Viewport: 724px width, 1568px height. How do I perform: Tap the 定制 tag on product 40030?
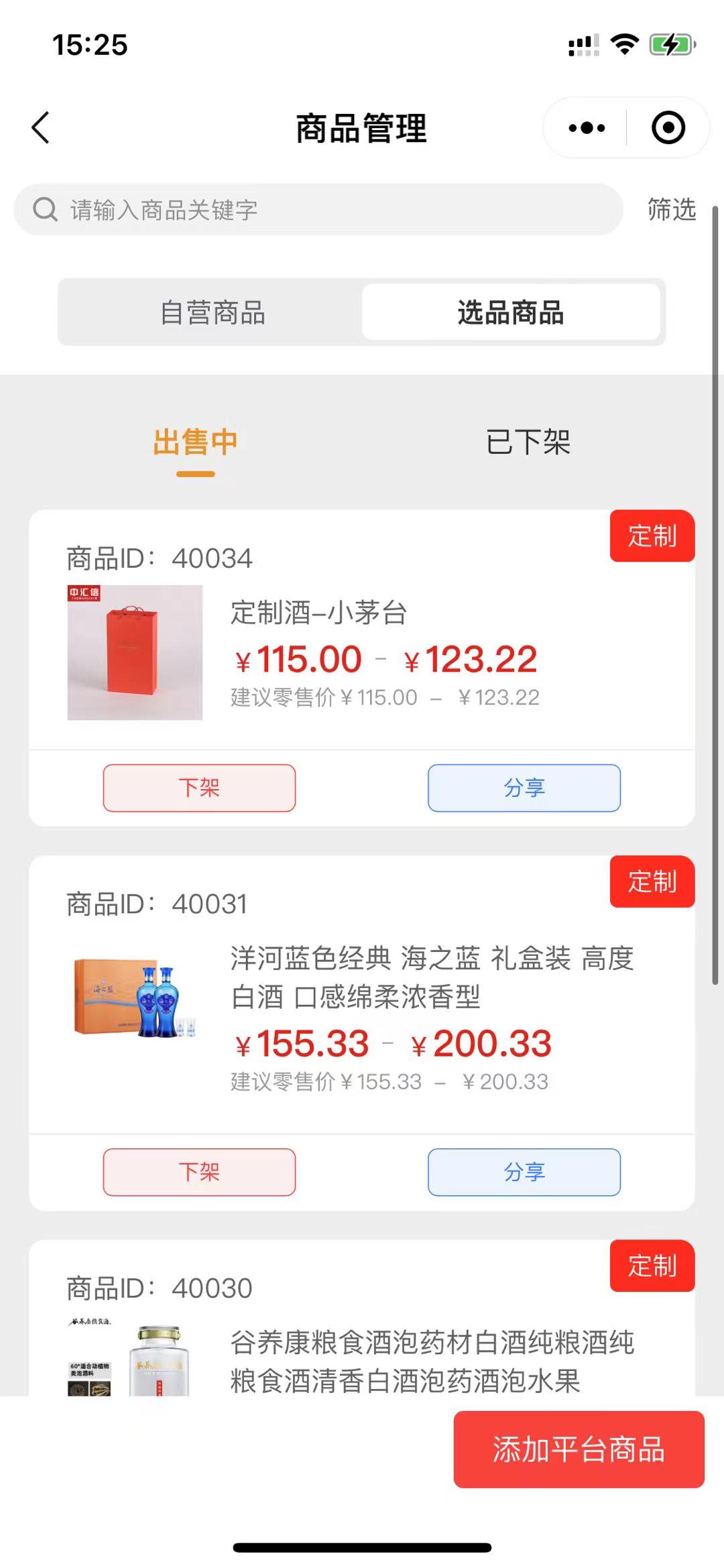tap(652, 1266)
